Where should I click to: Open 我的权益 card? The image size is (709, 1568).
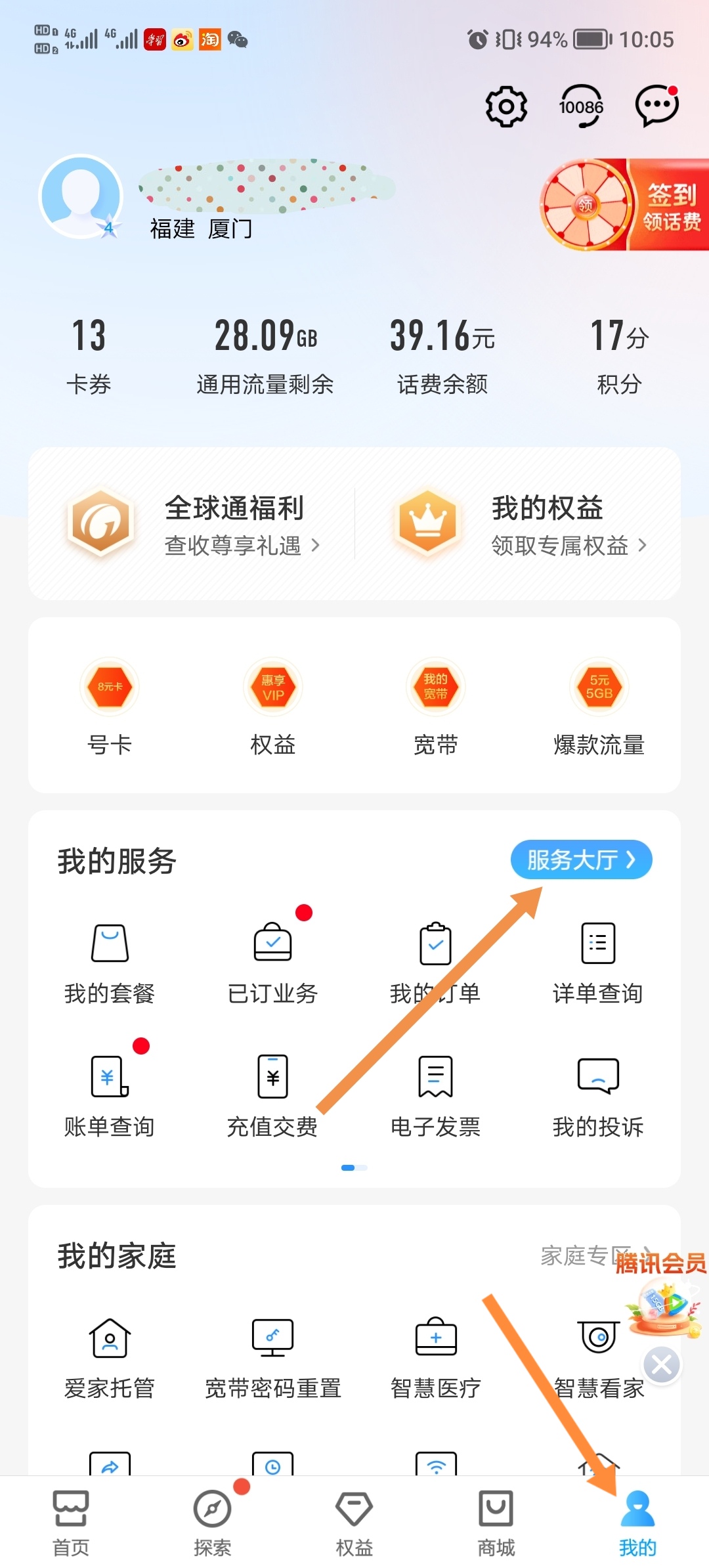(x=519, y=524)
